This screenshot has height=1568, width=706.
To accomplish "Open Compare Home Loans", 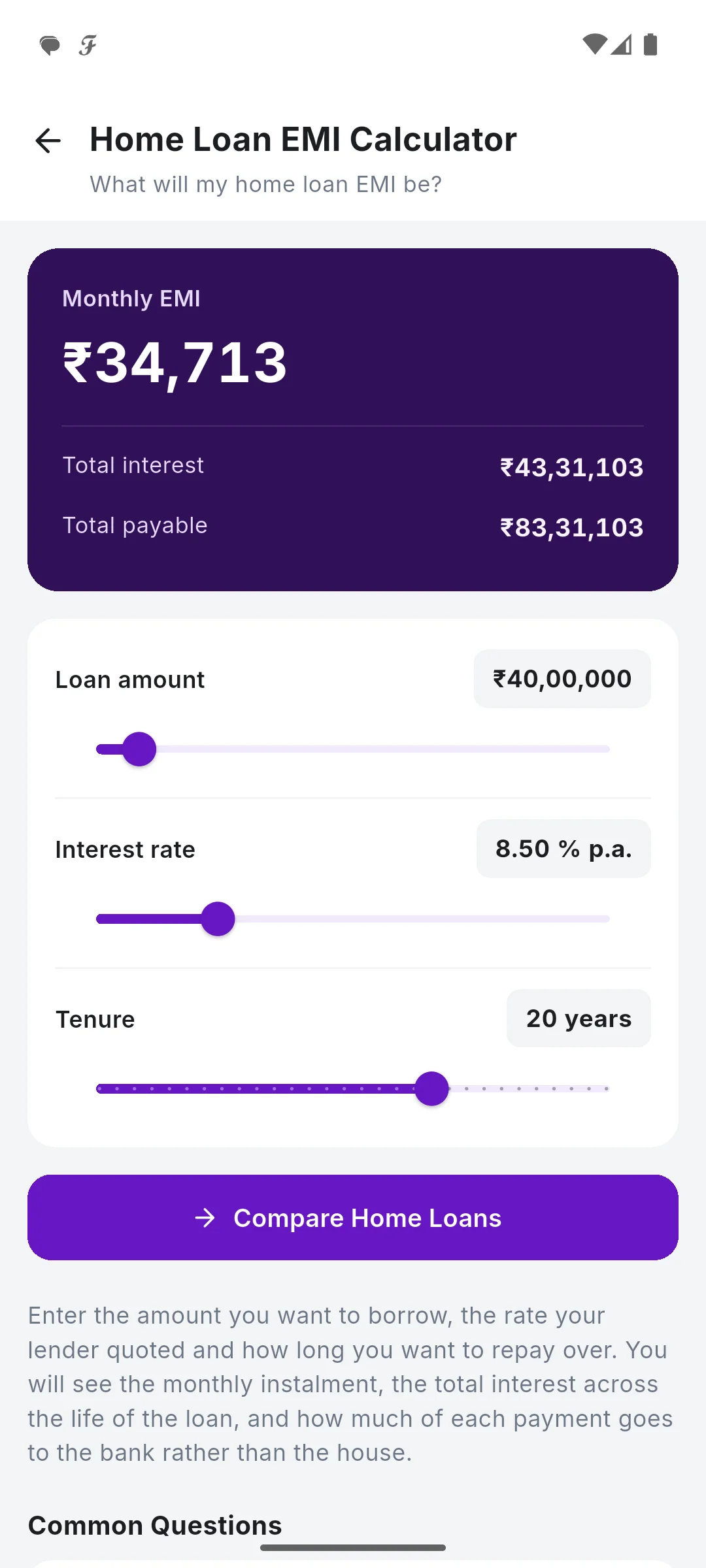I will coord(353,1218).
